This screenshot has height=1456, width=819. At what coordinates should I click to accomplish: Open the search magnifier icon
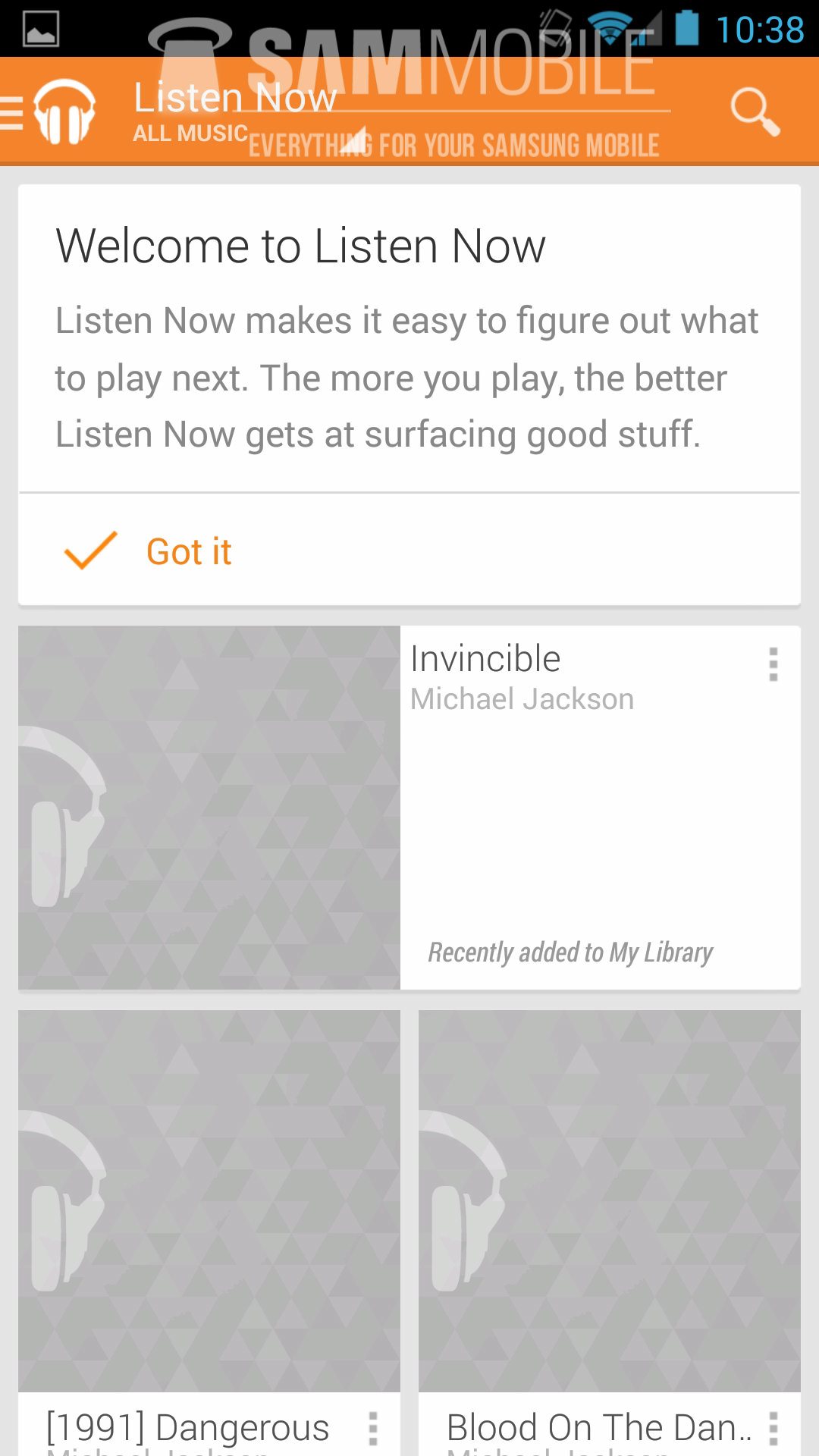[x=755, y=112]
